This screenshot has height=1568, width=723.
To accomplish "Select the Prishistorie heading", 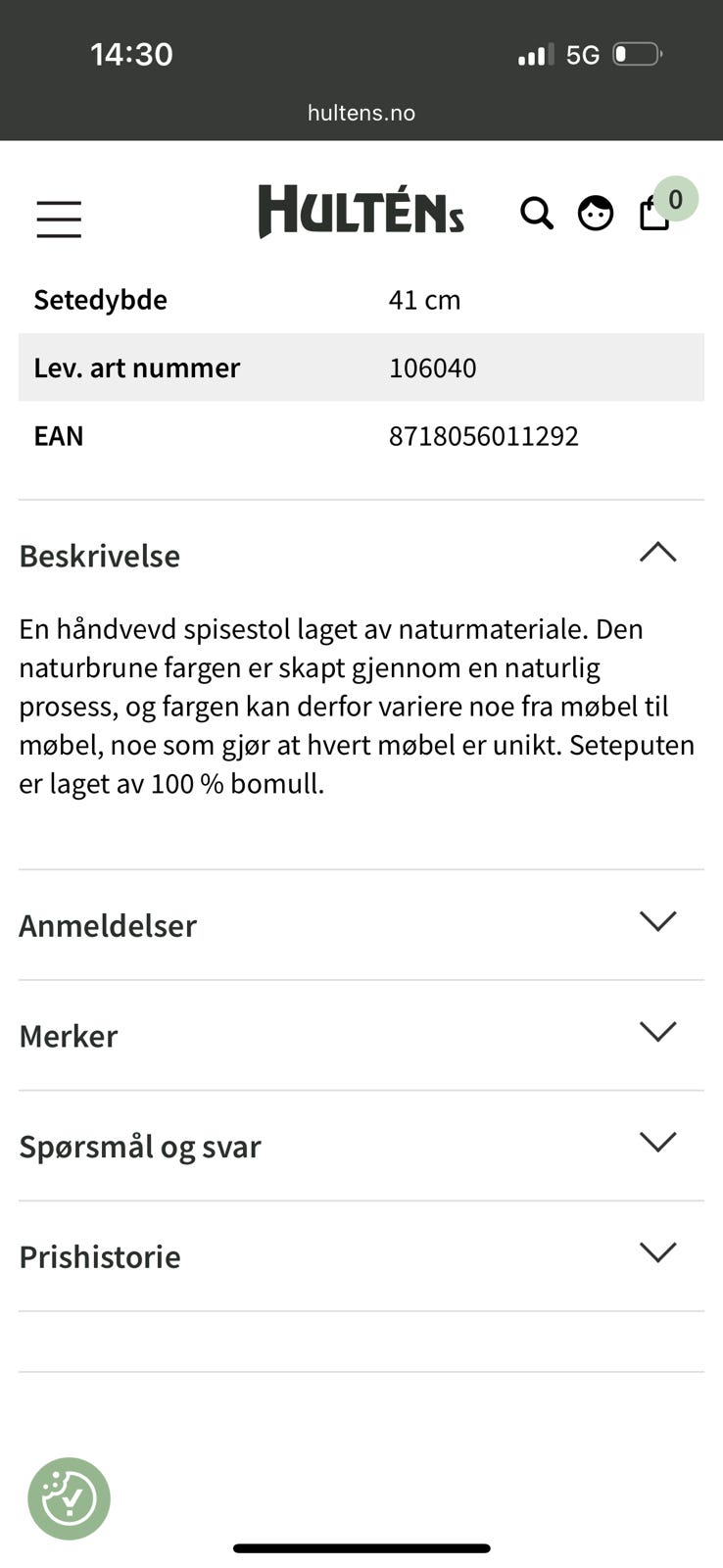I will 99,1256.
